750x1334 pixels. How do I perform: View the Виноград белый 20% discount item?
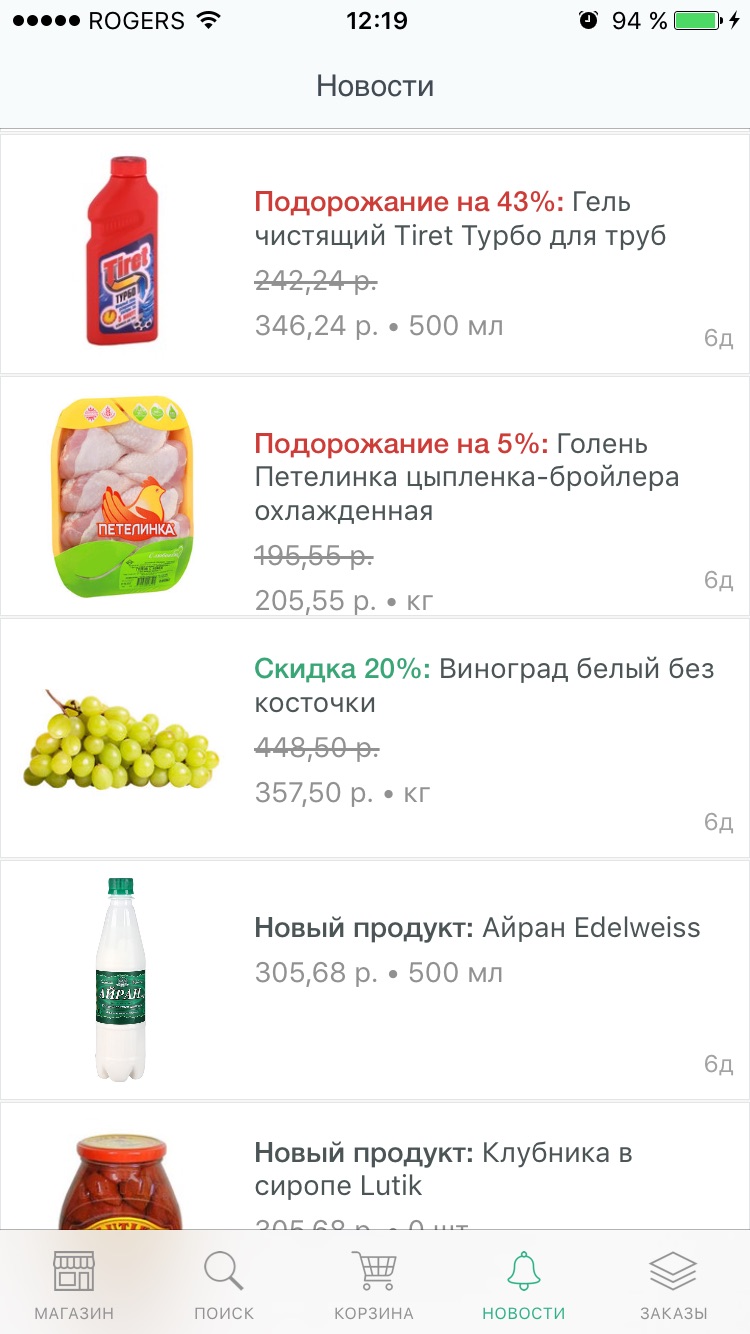point(375,738)
